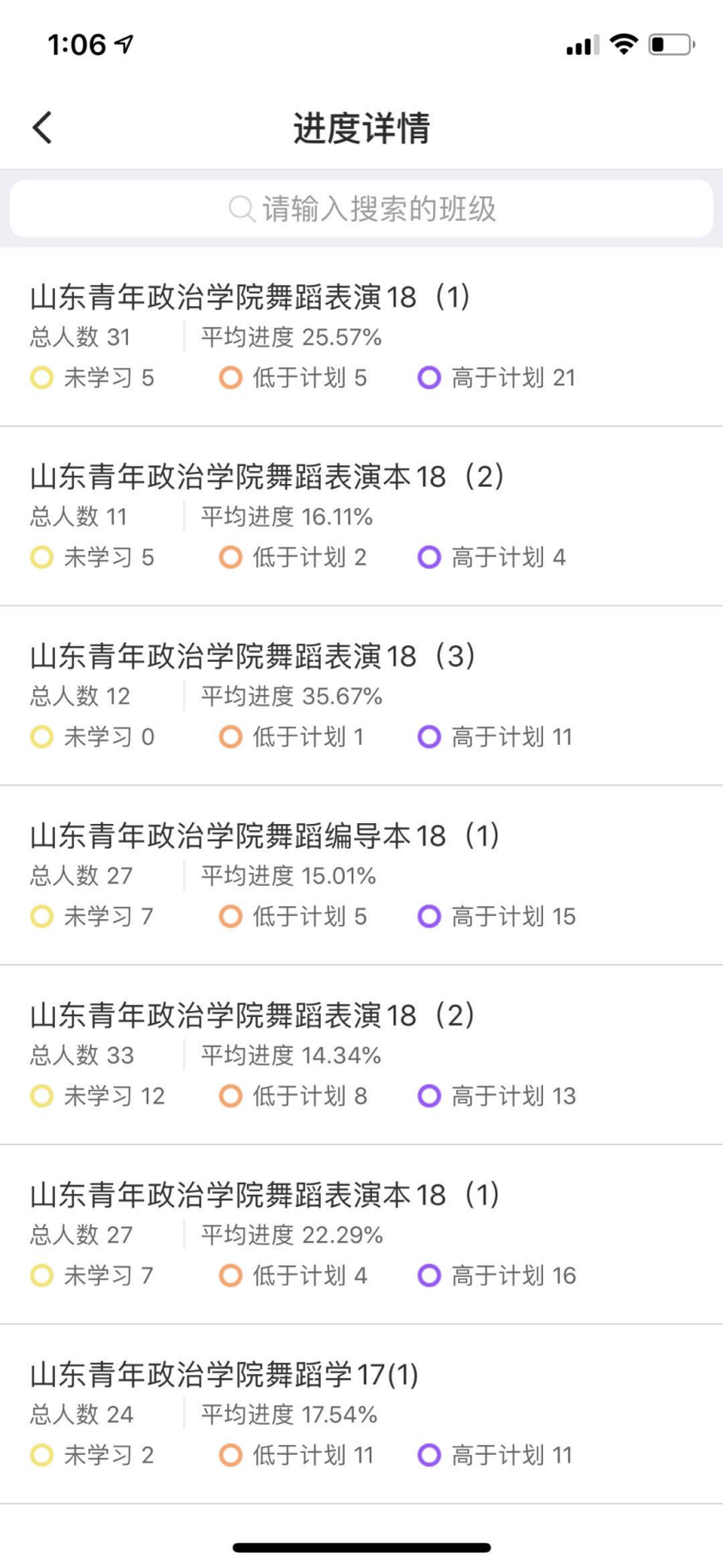Image resolution: width=723 pixels, height=1568 pixels.
Task: Tap the 请输入搜索的班级 search field
Action: (361, 209)
